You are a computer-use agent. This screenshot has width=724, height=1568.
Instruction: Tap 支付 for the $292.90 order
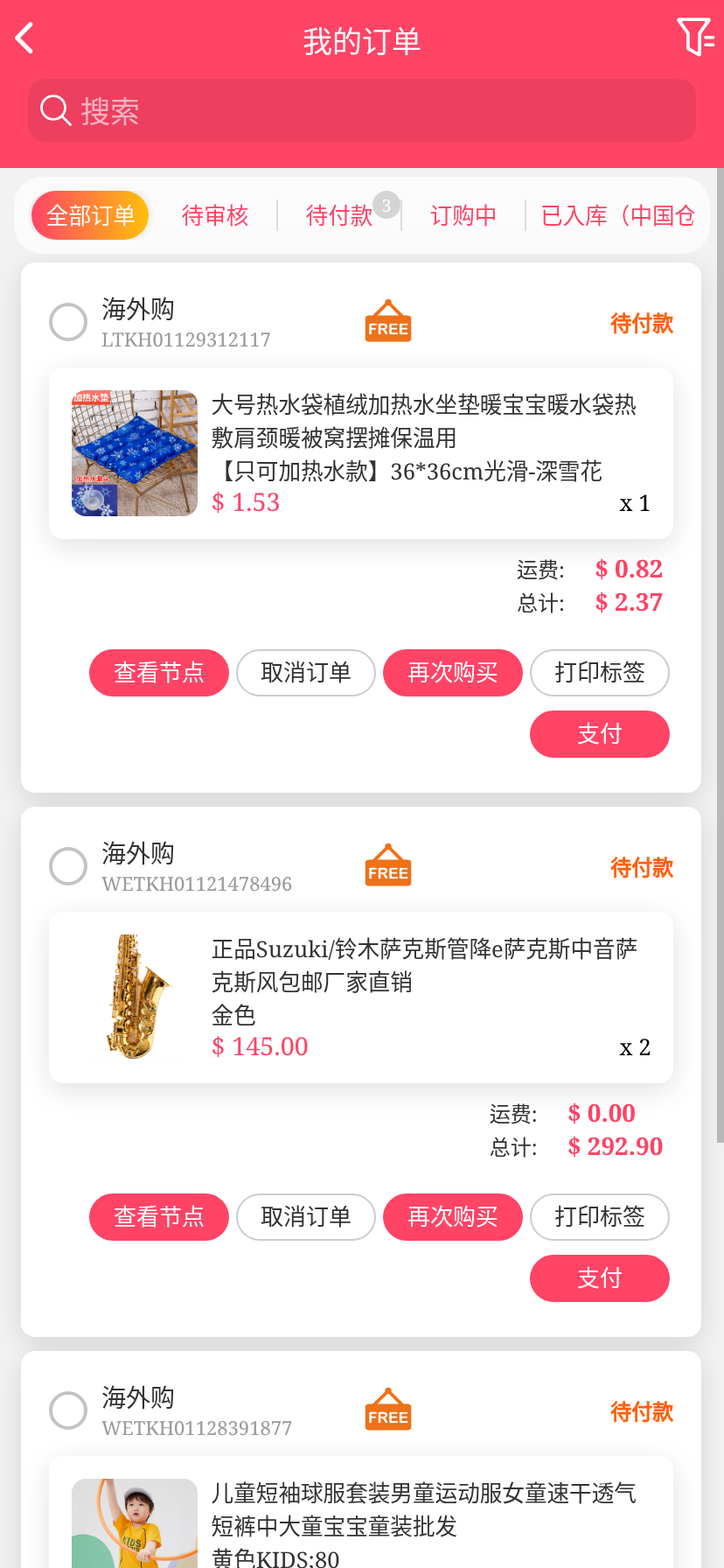pyautogui.click(x=600, y=1278)
